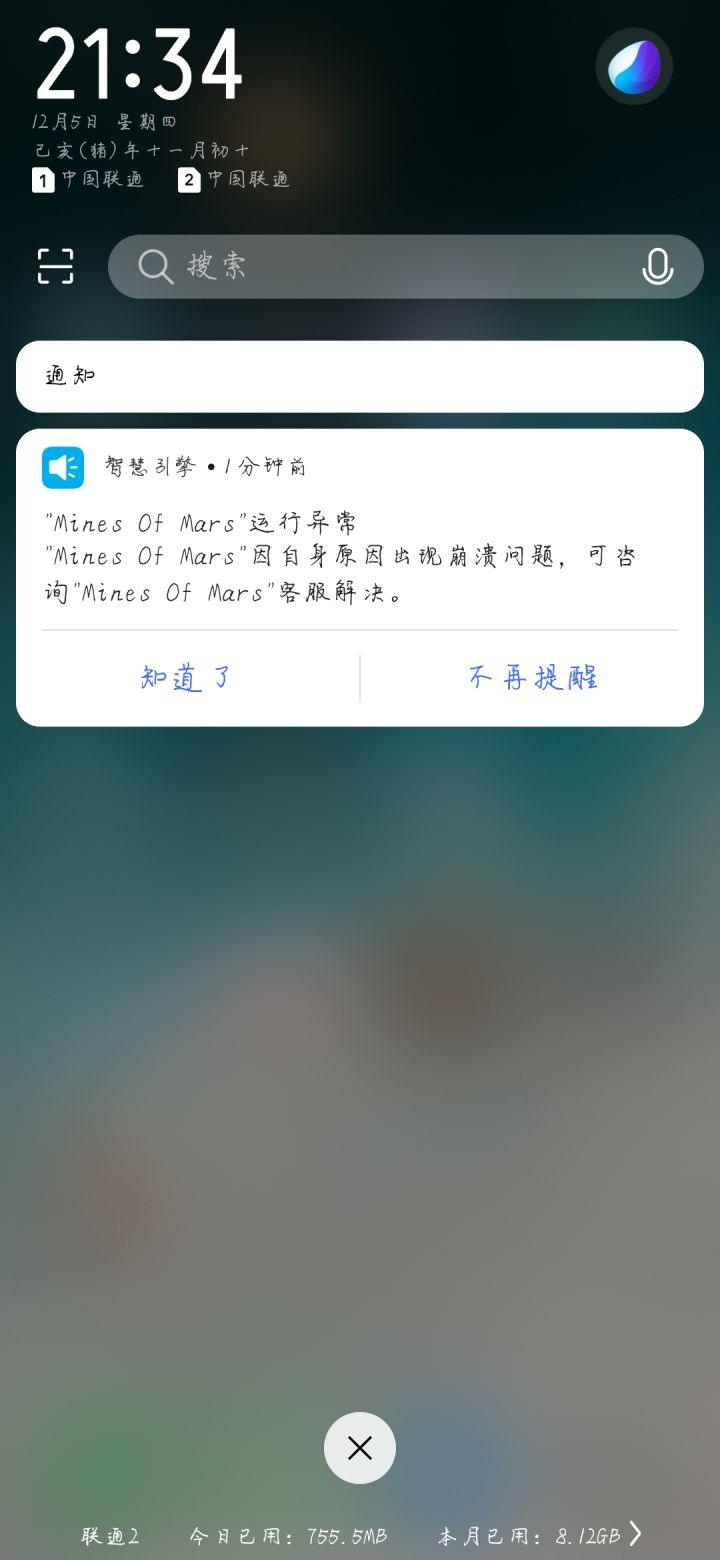Expand the 通知 section header
This screenshot has height=1560, width=720.
pyautogui.click(x=360, y=376)
